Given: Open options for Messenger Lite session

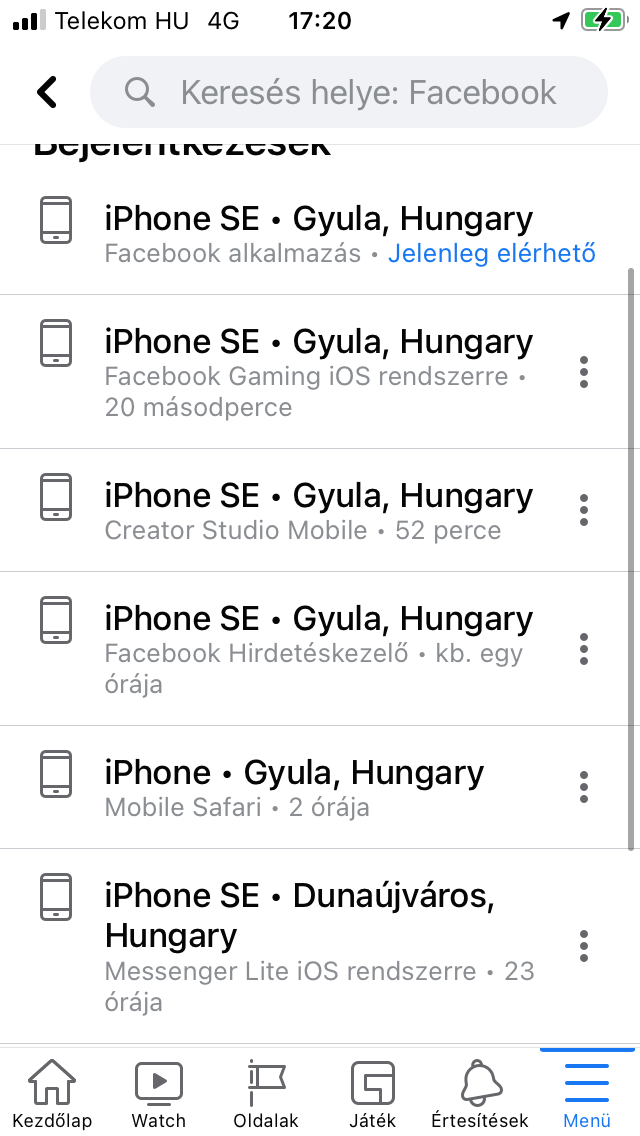Looking at the screenshot, I should (x=583, y=945).
